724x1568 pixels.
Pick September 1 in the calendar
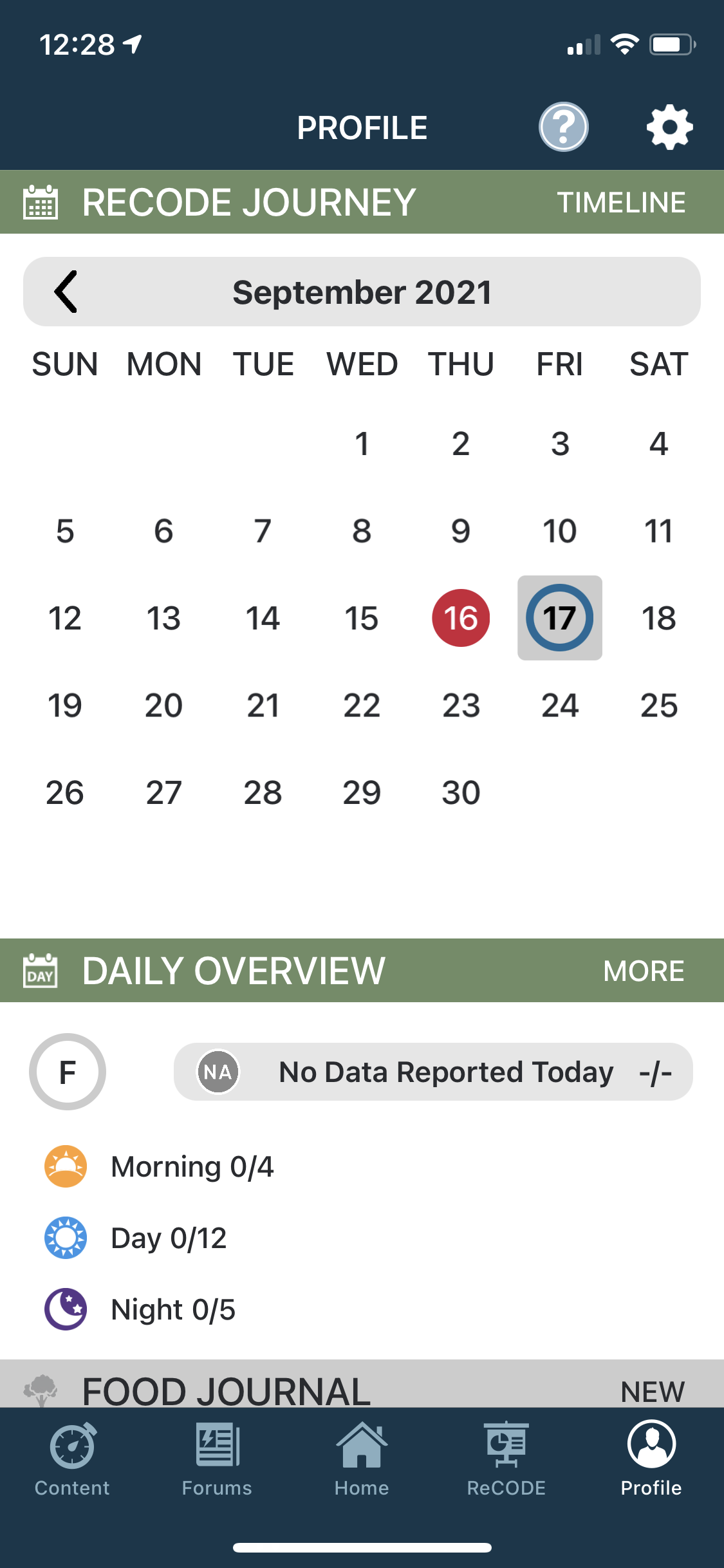[362, 444]
